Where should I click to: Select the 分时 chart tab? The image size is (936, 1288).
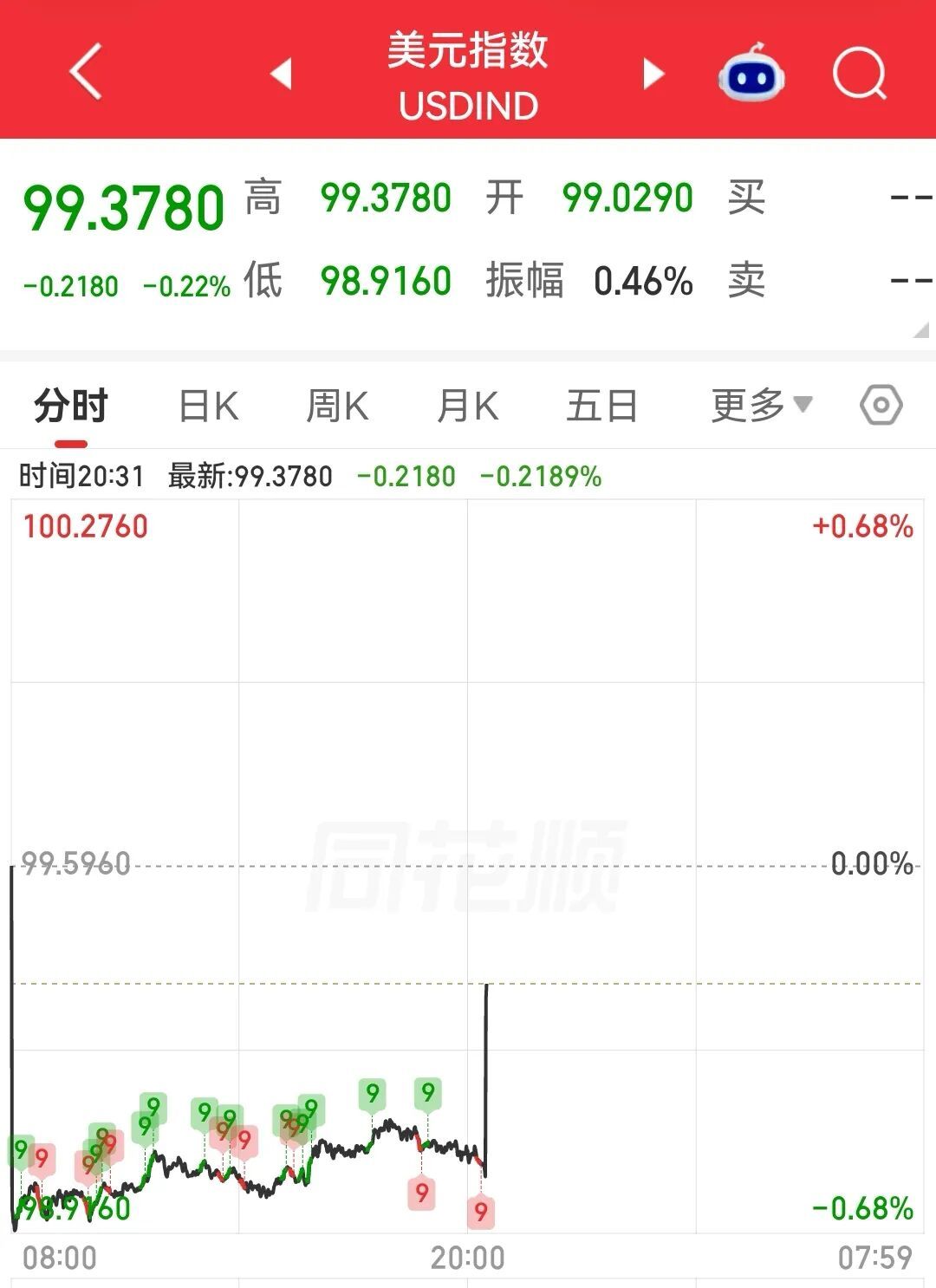click(x=71, y=406)
